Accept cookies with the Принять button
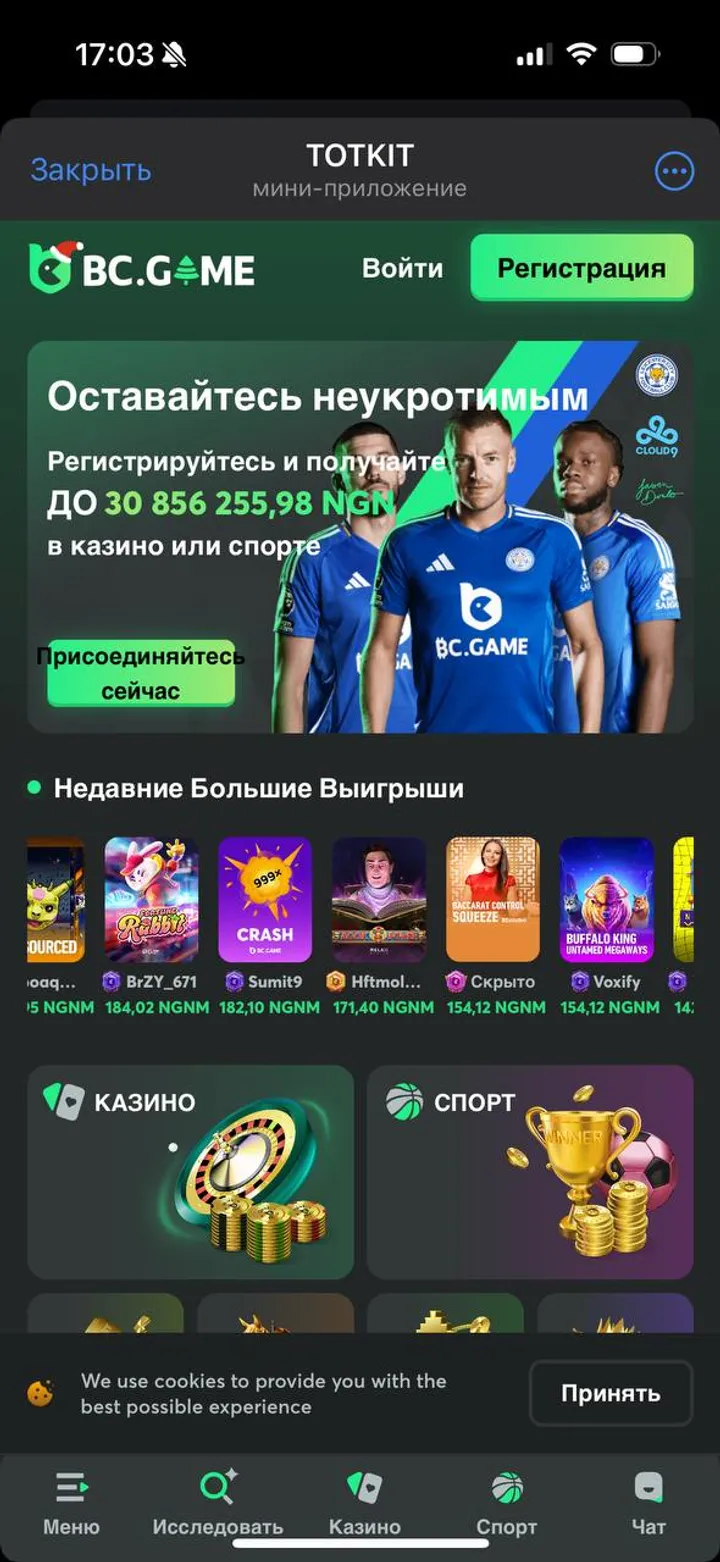Viewport: 720px width, 1562px height. [610, 1393]
